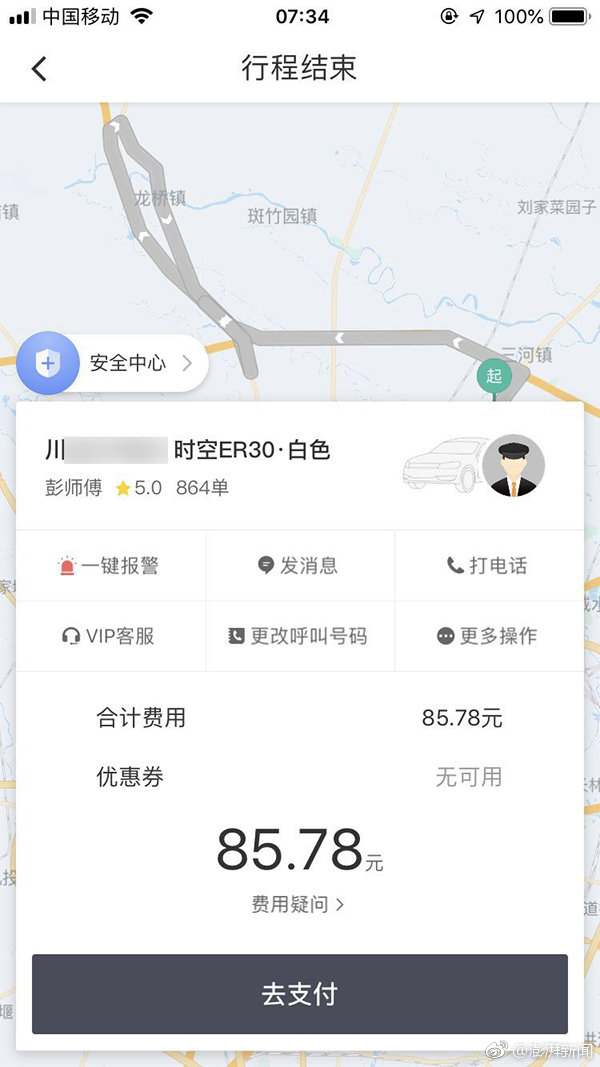Go back from the 行程结束 screen
600x1067 pixels.
point(39,69)
